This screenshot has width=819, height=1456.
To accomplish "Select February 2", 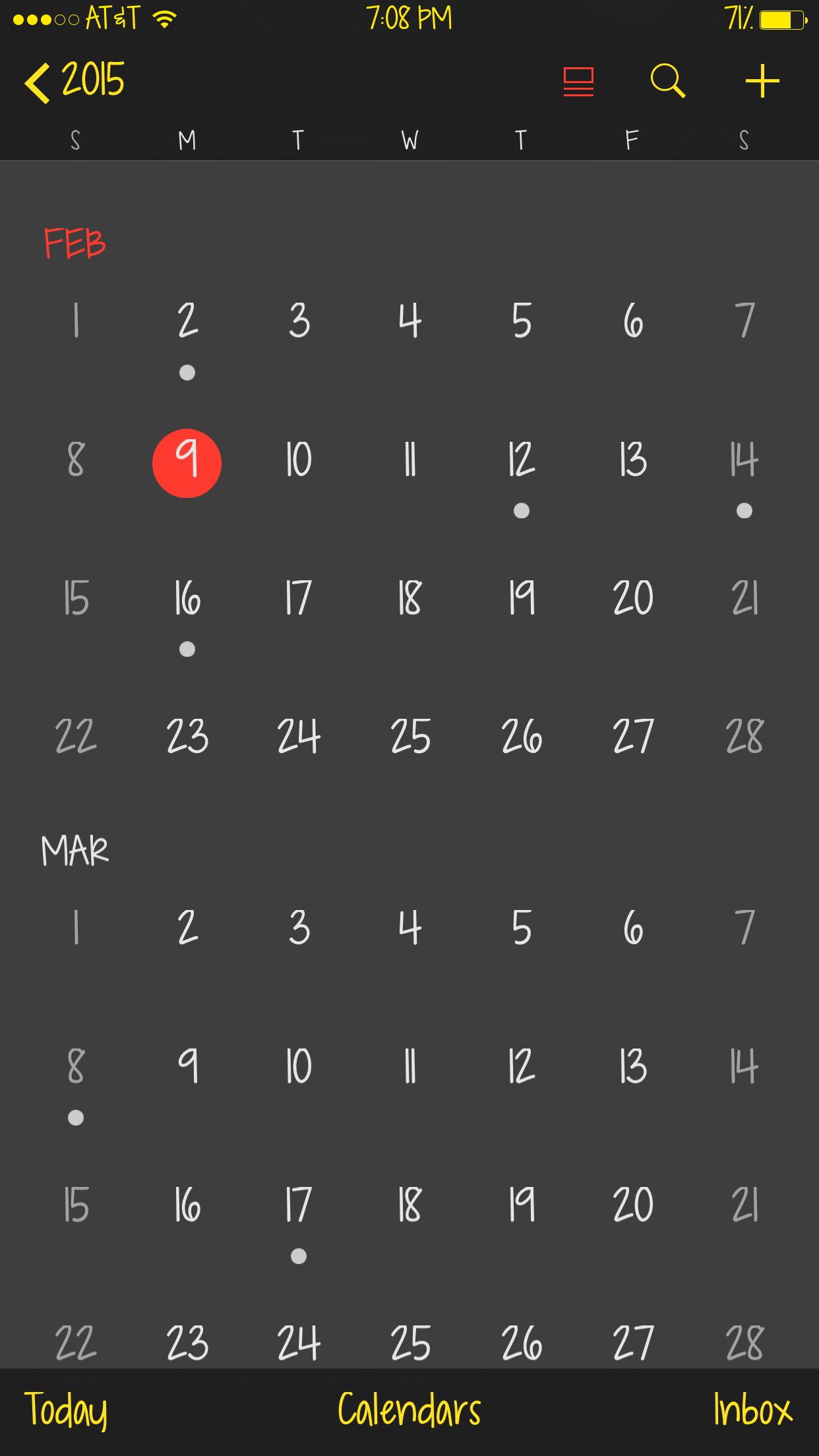I will pyautogui.click(x=187, y=322).
